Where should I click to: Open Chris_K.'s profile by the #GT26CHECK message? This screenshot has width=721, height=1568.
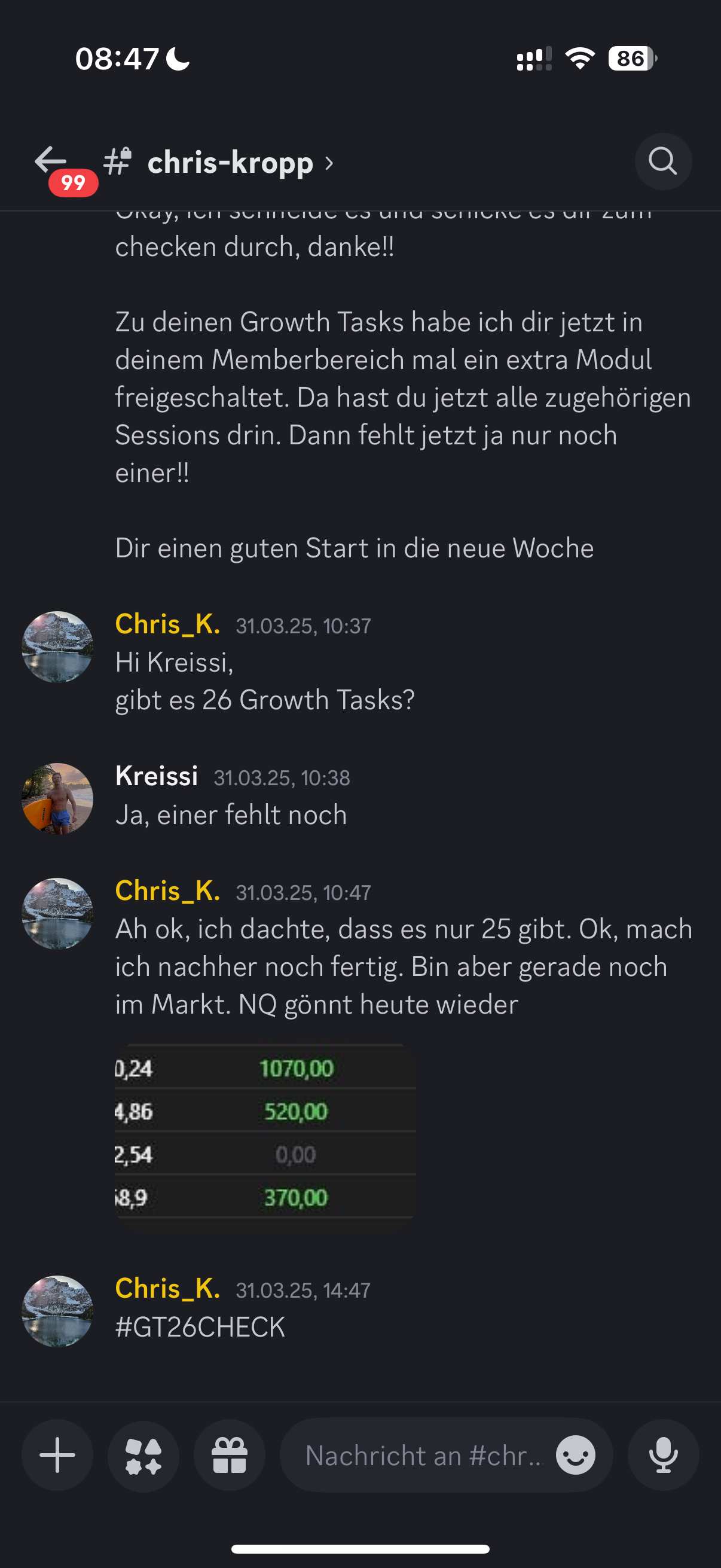coord(57,1310)
